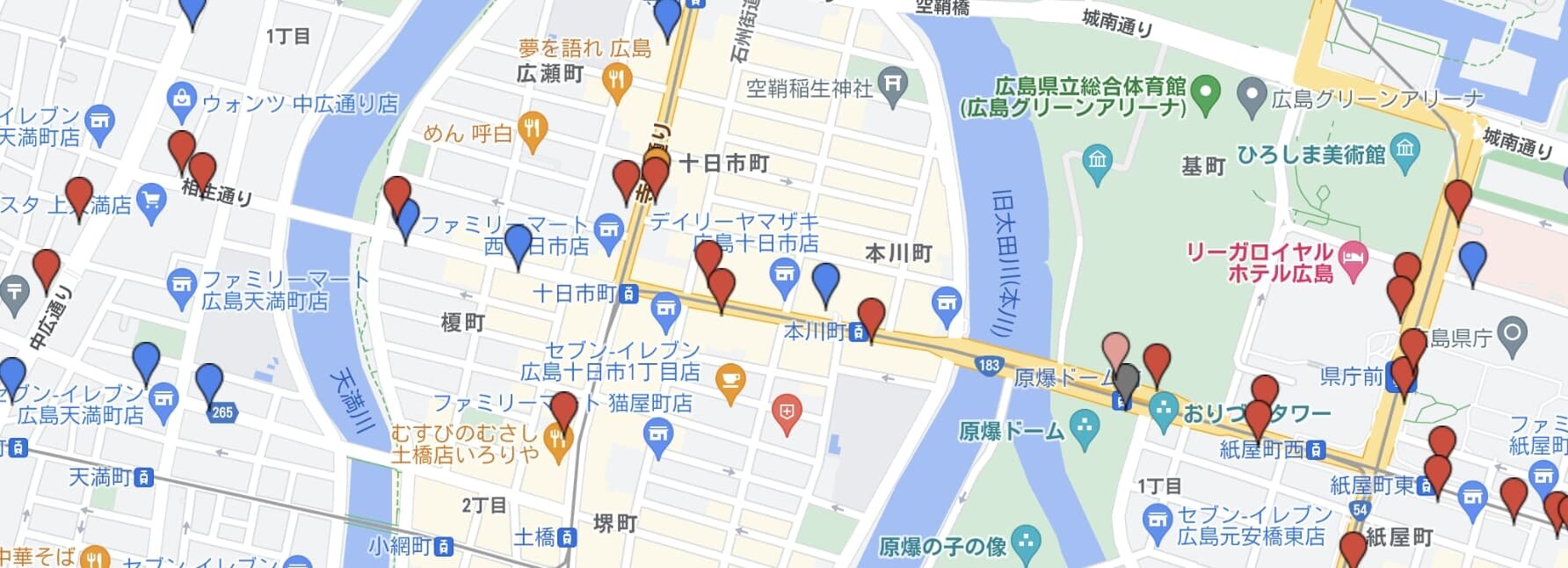Open the 十日市町 tram stop icon
The image size is (1568, 568).
coord(628,295)
